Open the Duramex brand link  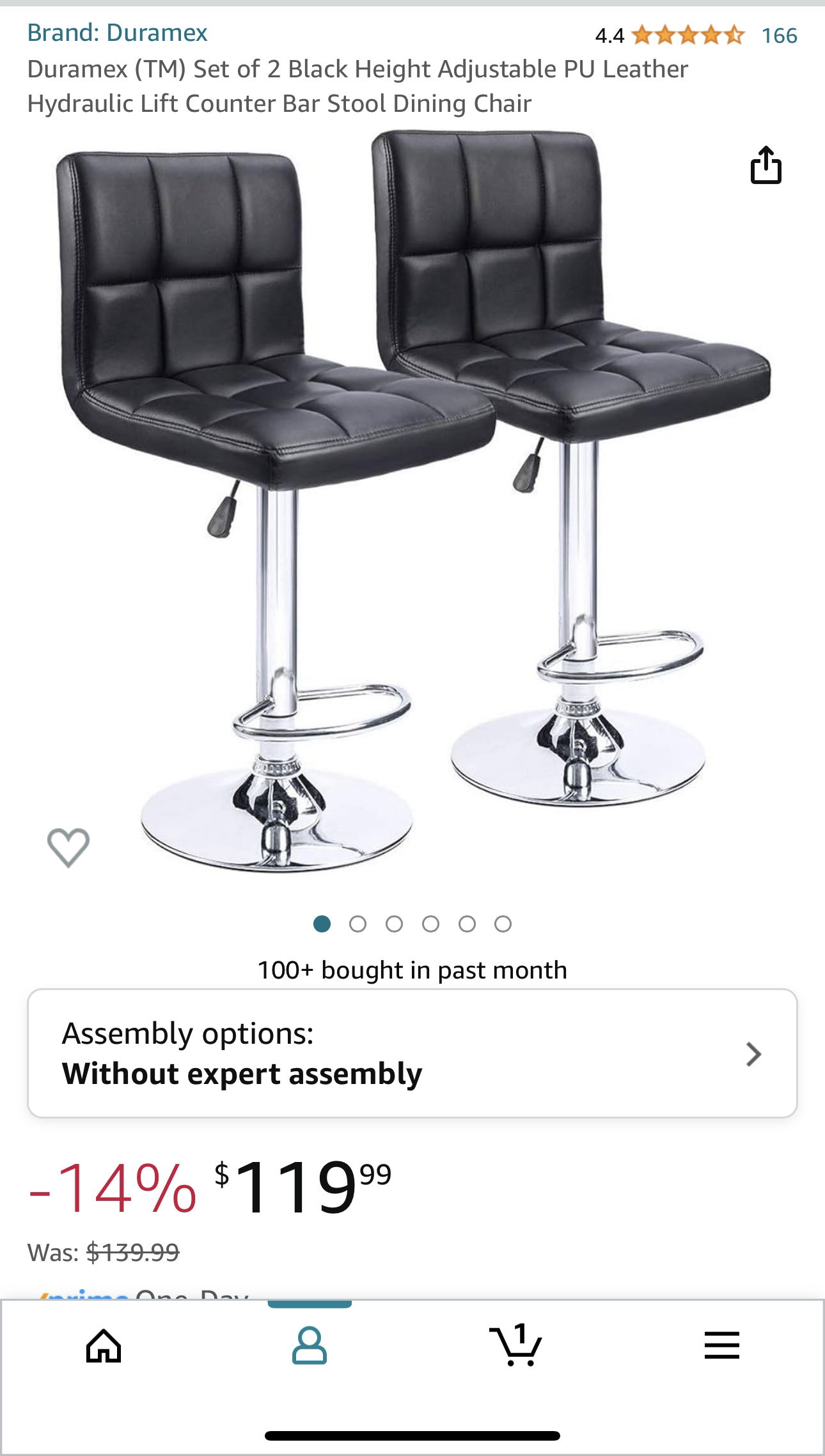pos(117,33)
